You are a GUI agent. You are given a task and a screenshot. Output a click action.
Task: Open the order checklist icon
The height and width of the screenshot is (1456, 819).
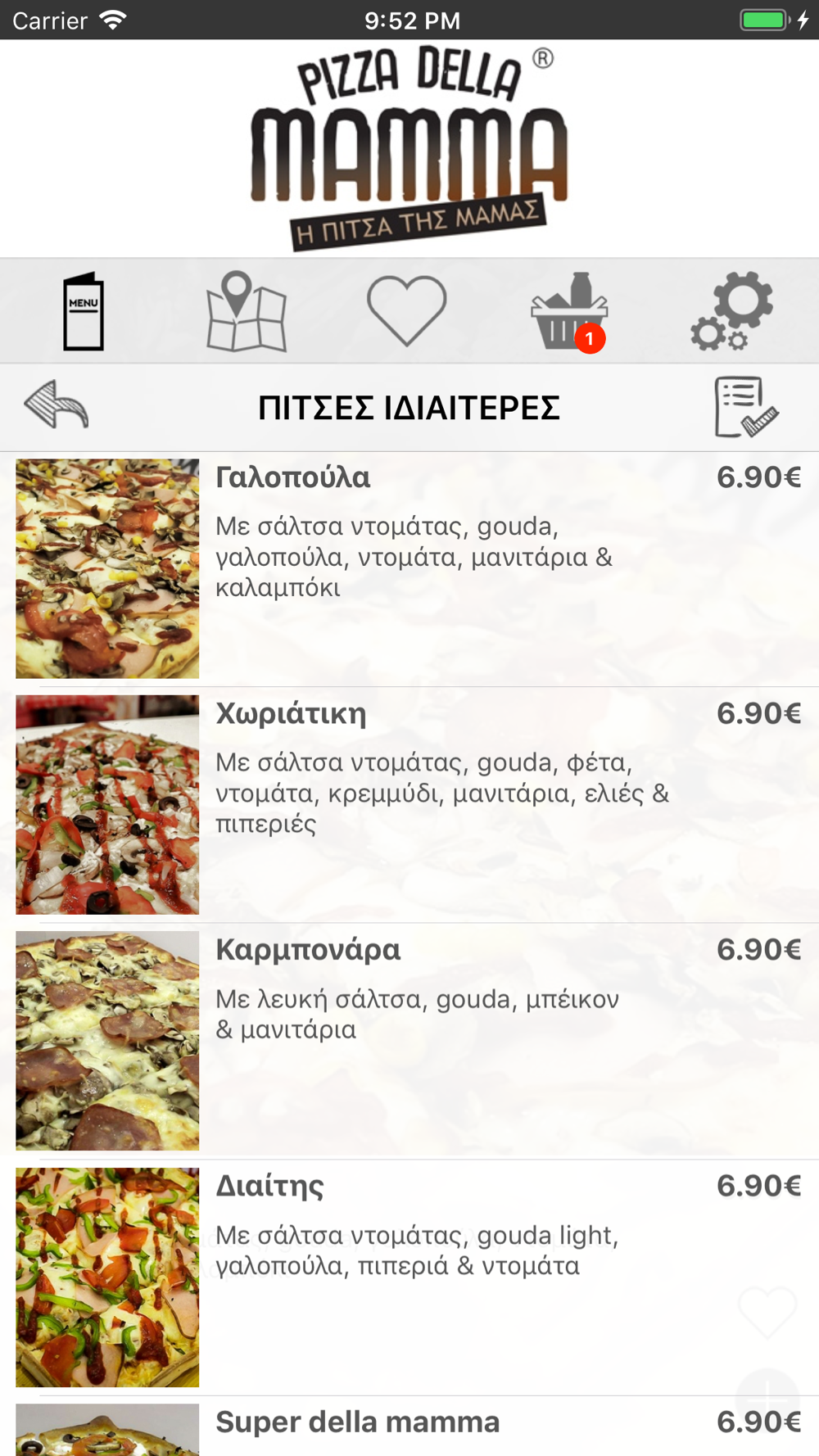(x=745, y=407)
